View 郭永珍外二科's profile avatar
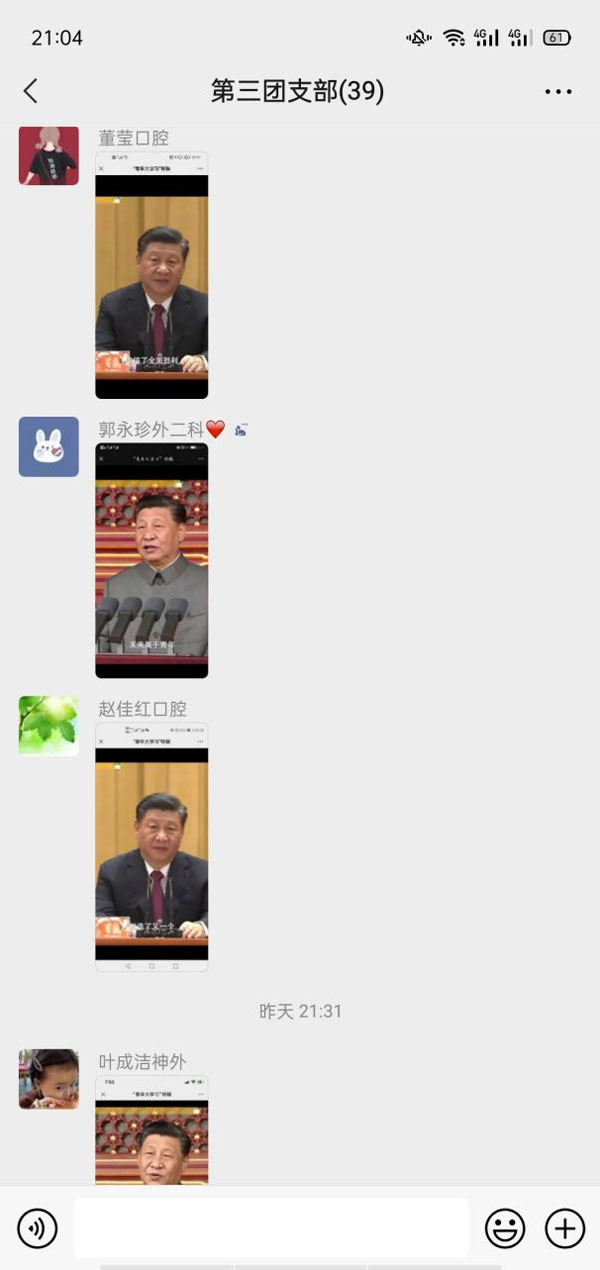 point(48,446)
